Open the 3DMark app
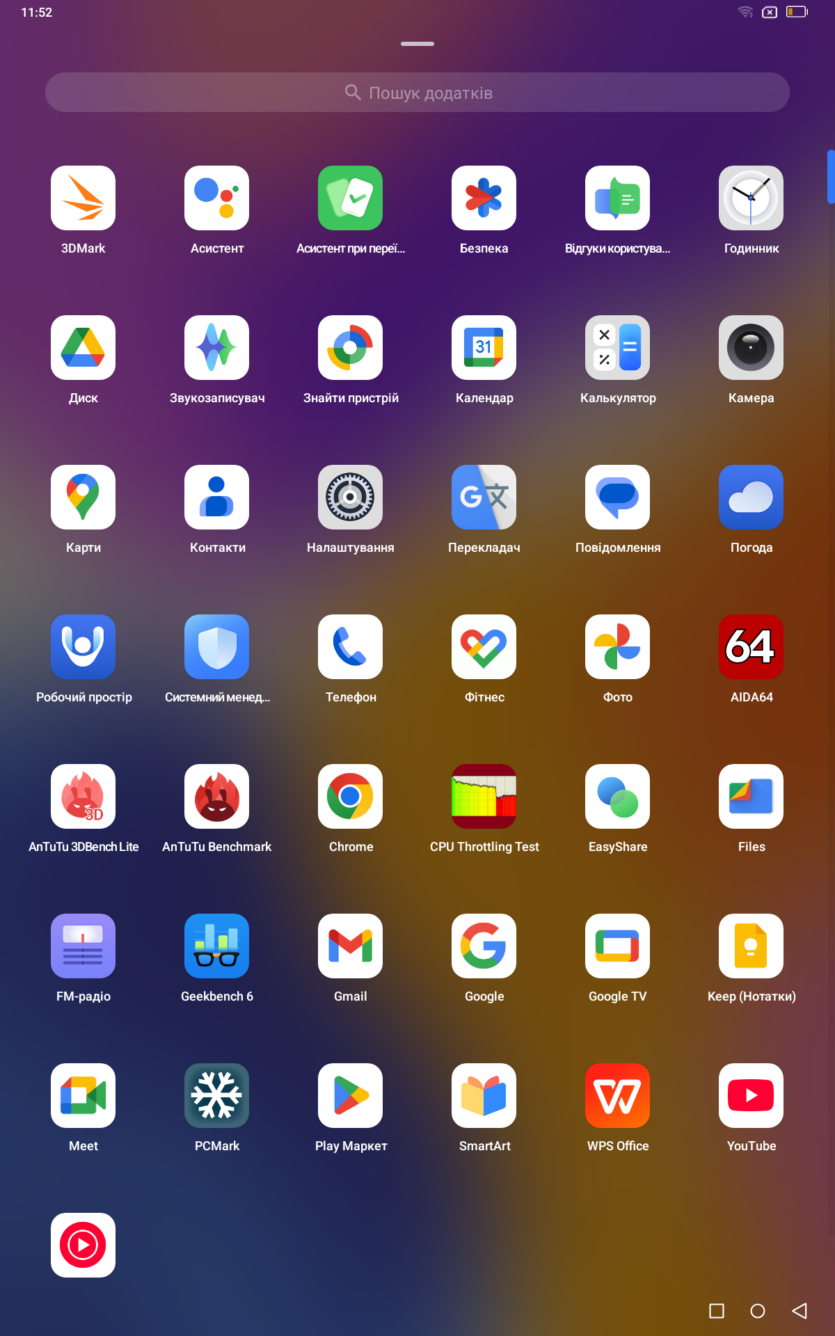835x1336 pixels. (83, 198)
